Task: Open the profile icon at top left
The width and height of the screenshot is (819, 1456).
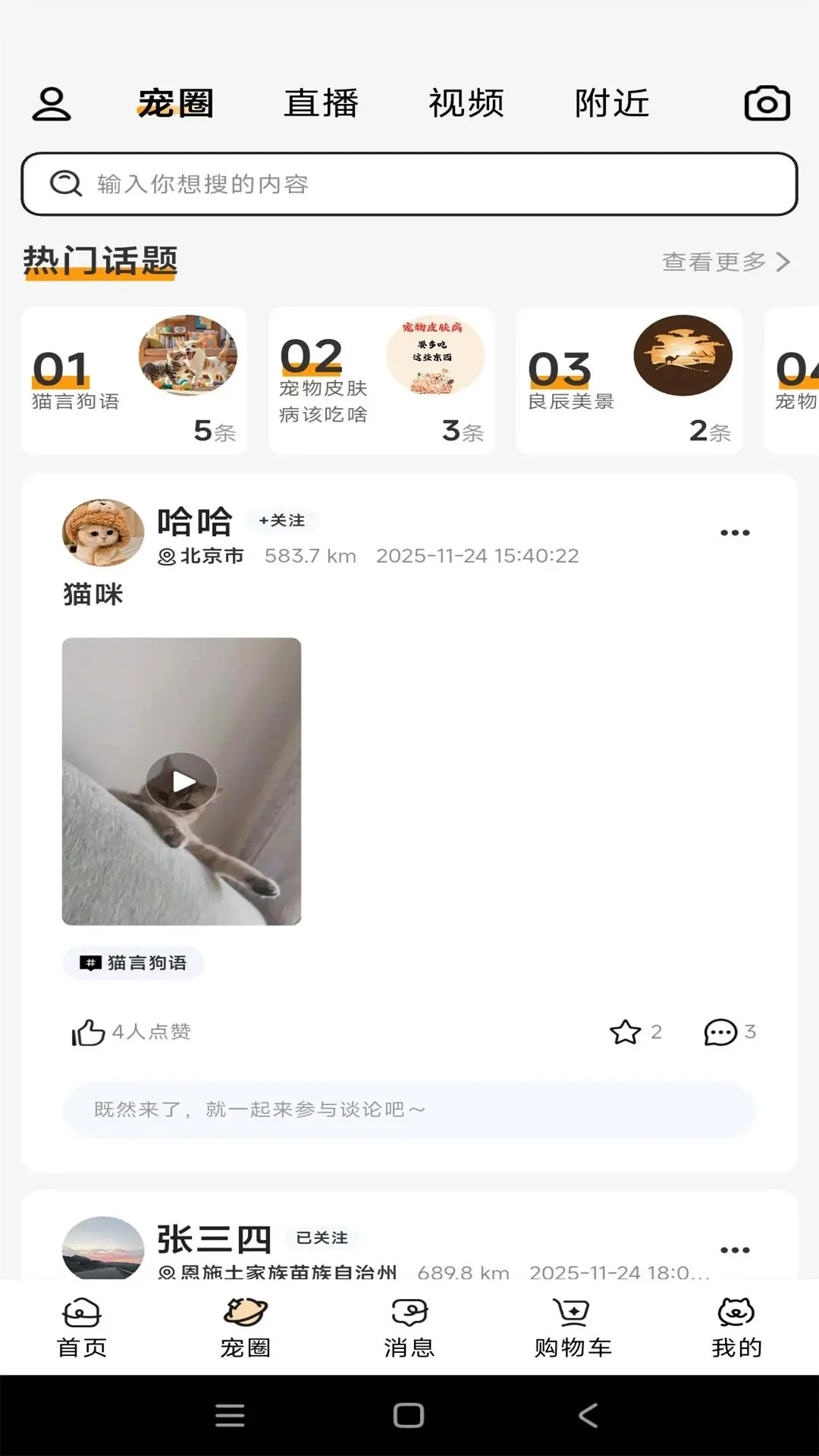Action: pos(52,104)
